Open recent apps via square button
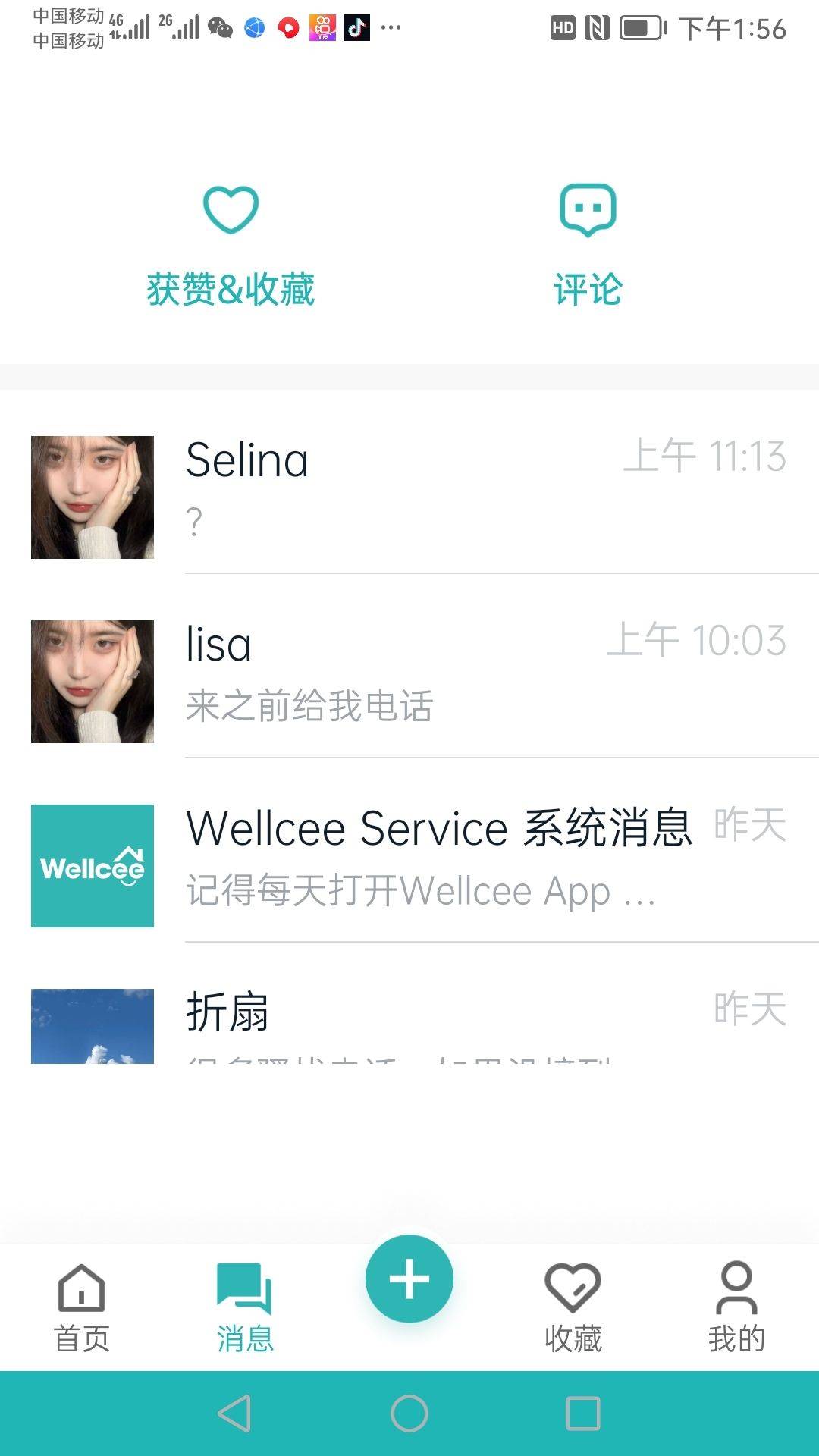This screenshot has height=1456, width=819. (583, 1414)
